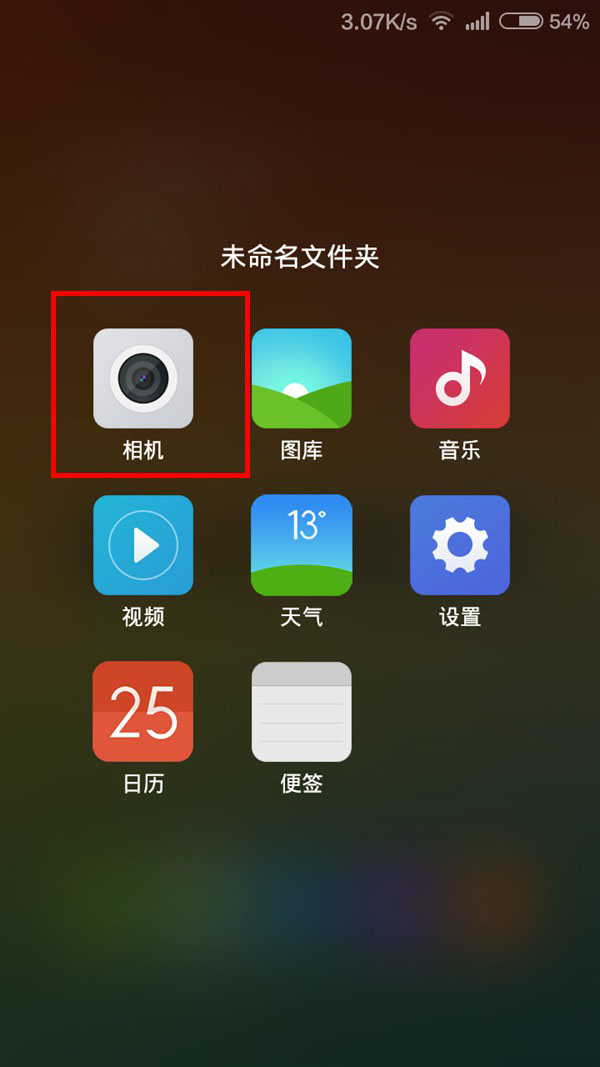Check the 天气 weather app
Screen dimensions: 600x1067
(x=301, y=545)
